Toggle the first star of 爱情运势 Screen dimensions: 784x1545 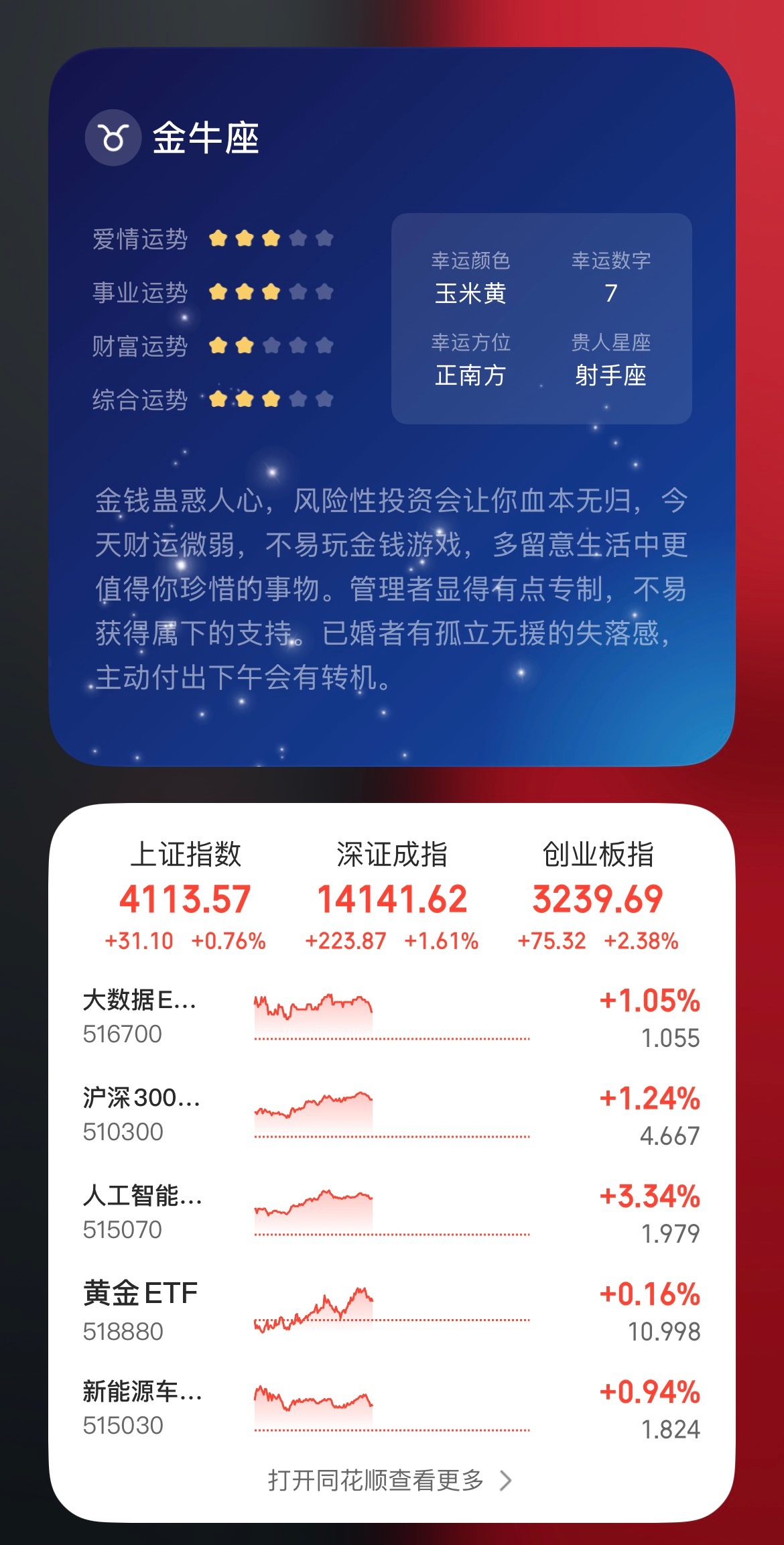(219, 238)
